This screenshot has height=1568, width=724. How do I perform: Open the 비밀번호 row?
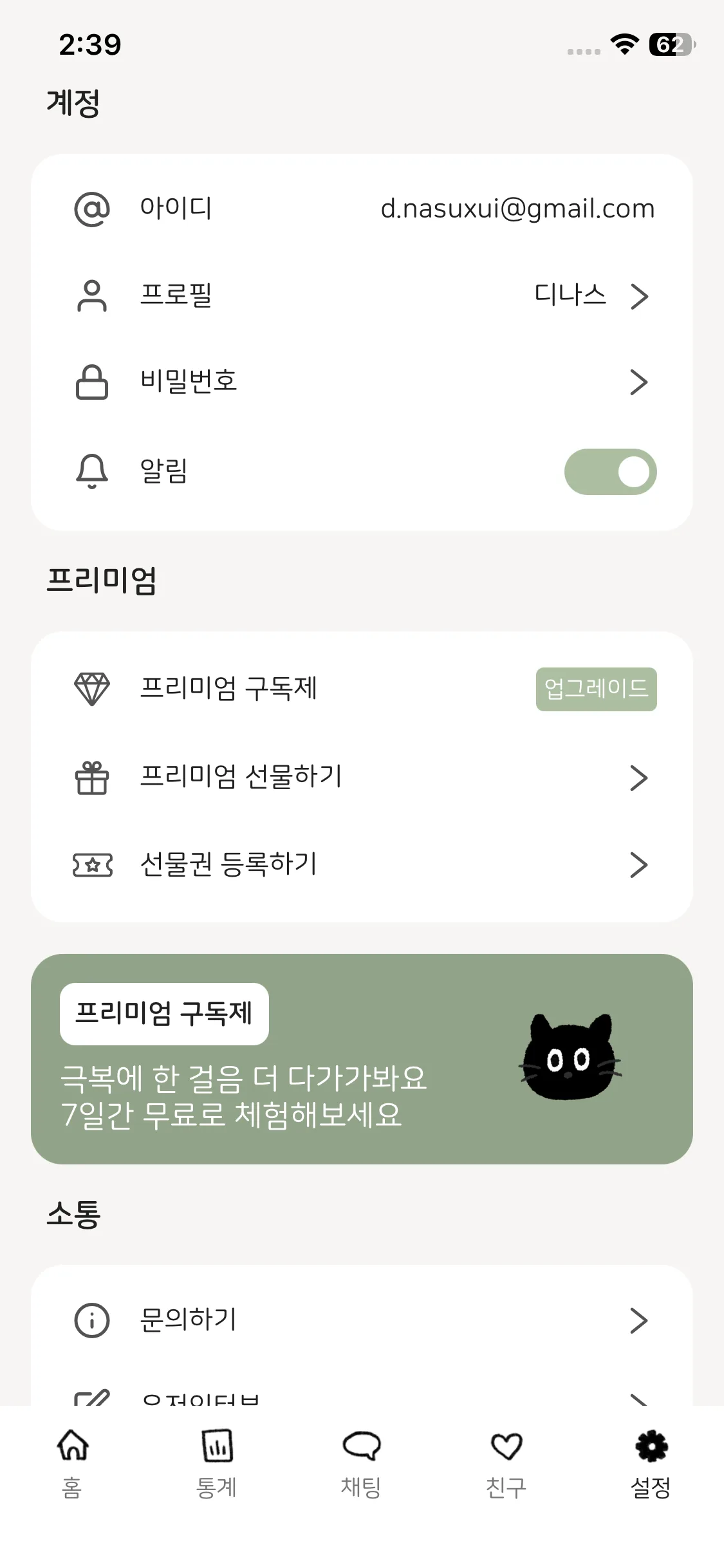[362, 382]
